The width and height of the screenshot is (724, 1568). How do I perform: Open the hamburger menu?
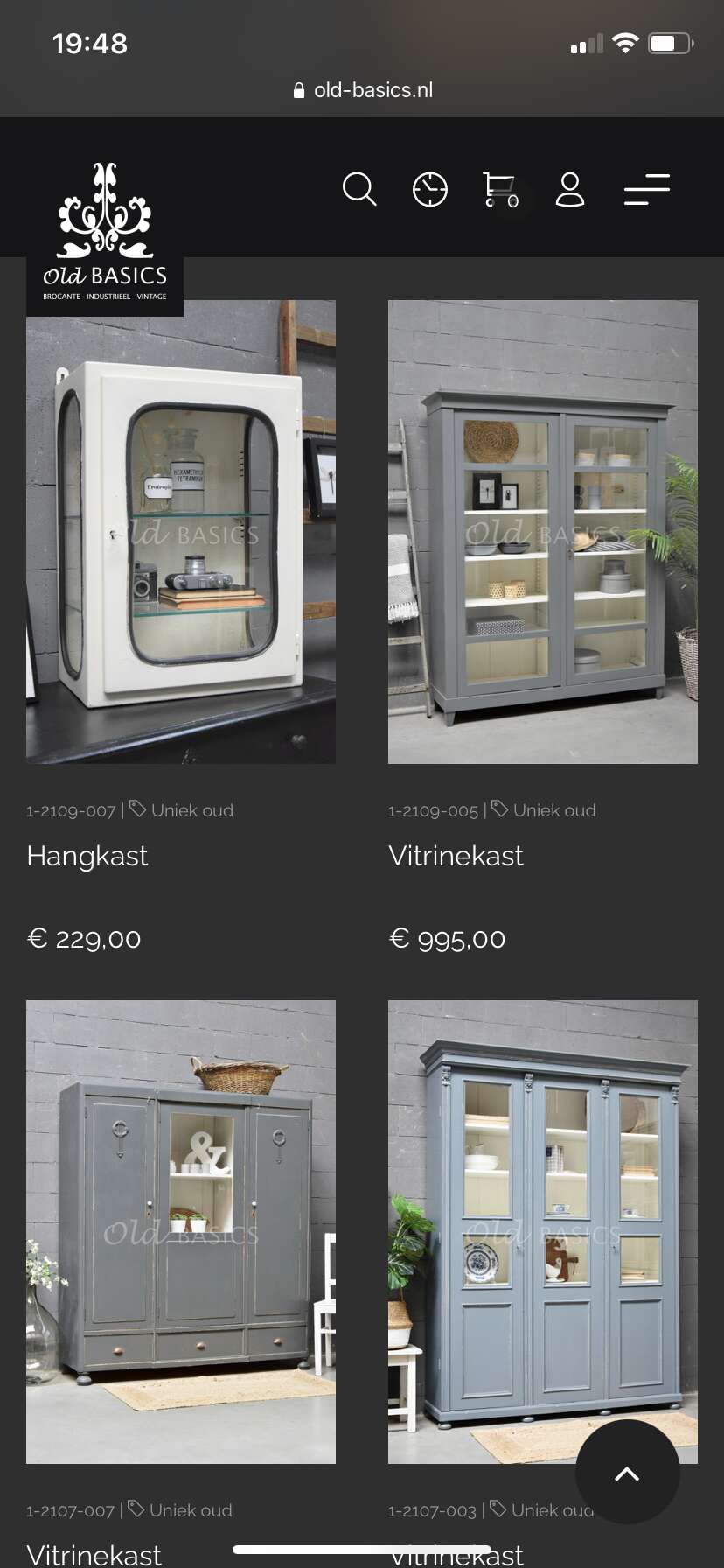pos(647,189)
